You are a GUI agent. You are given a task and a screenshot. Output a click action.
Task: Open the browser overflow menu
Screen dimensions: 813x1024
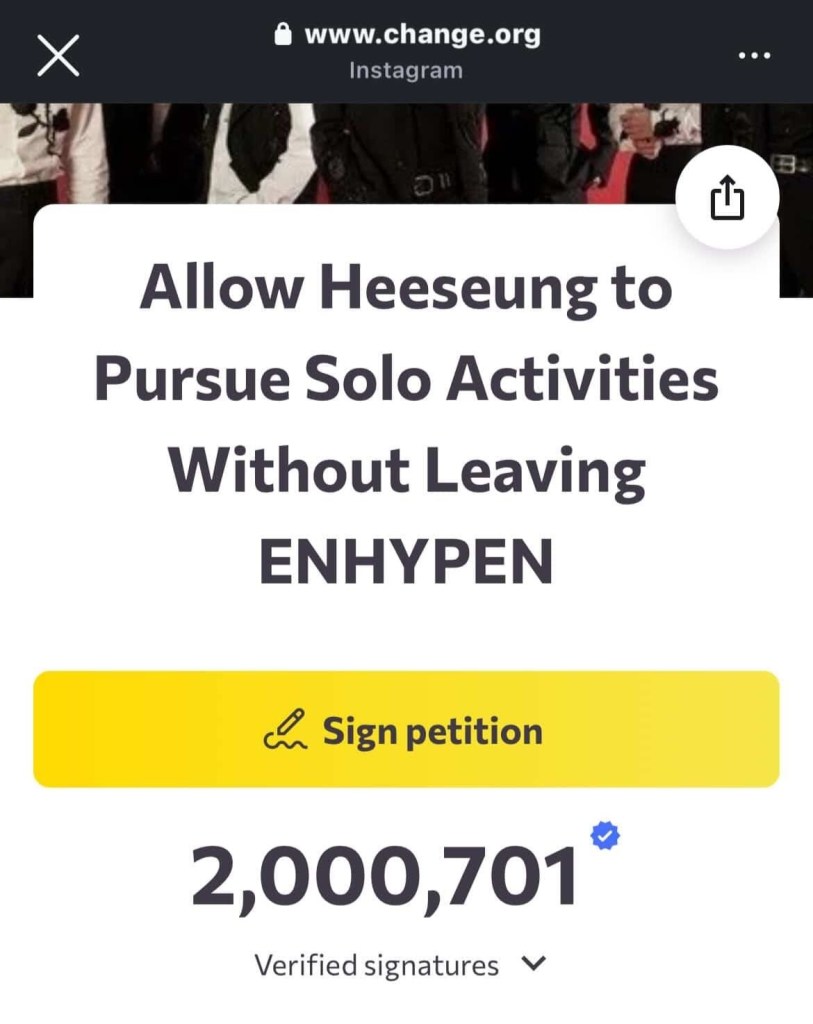[754, 55]
